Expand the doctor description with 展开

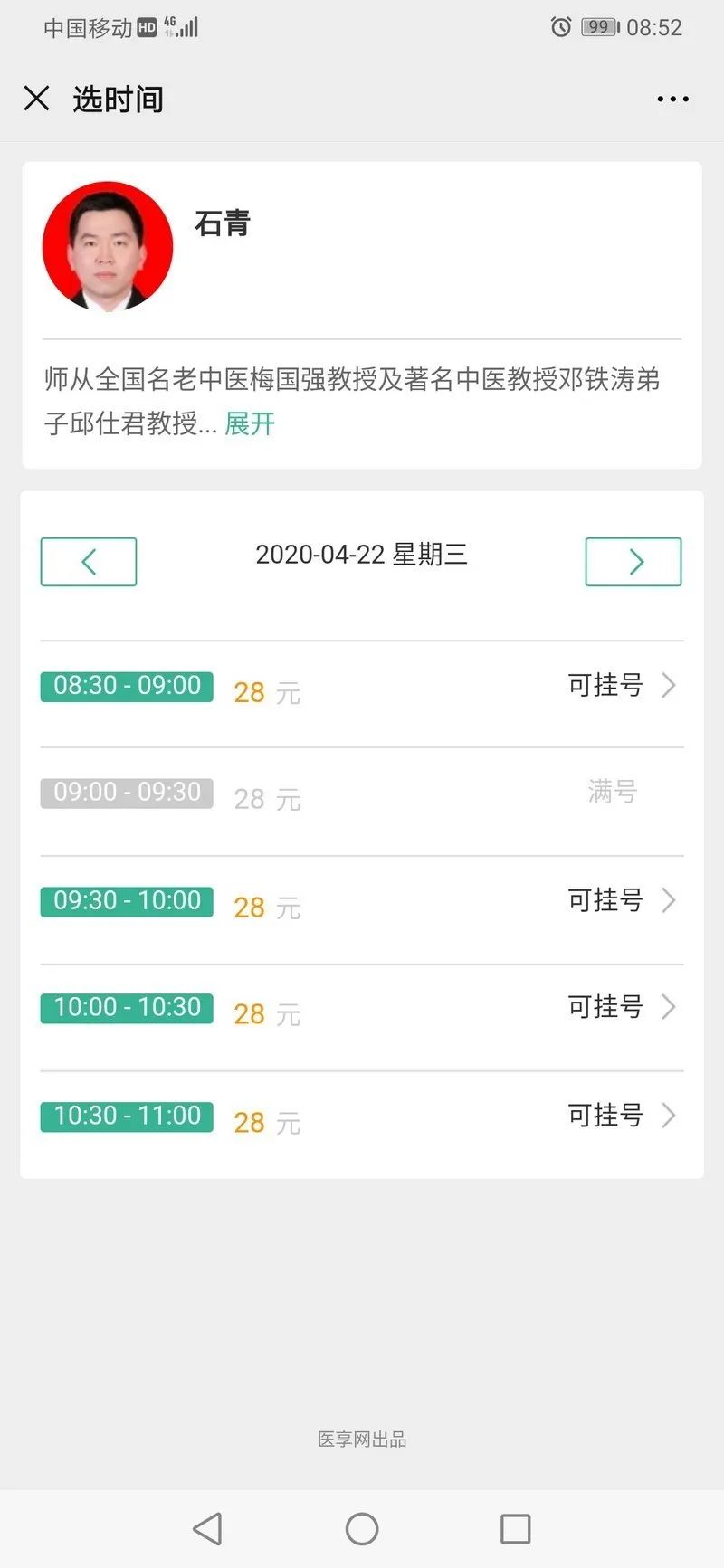point(250,423)
